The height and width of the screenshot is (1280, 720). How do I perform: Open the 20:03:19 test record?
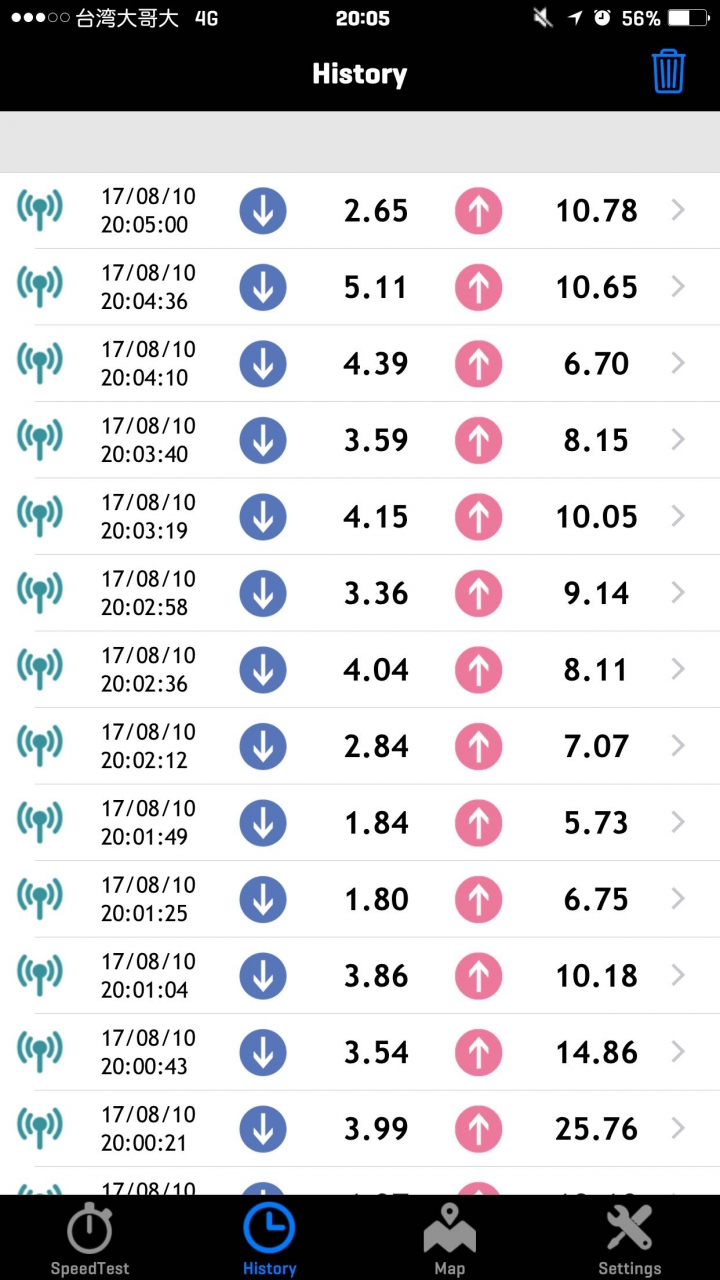pyautogui.click(x=360, y=517)
